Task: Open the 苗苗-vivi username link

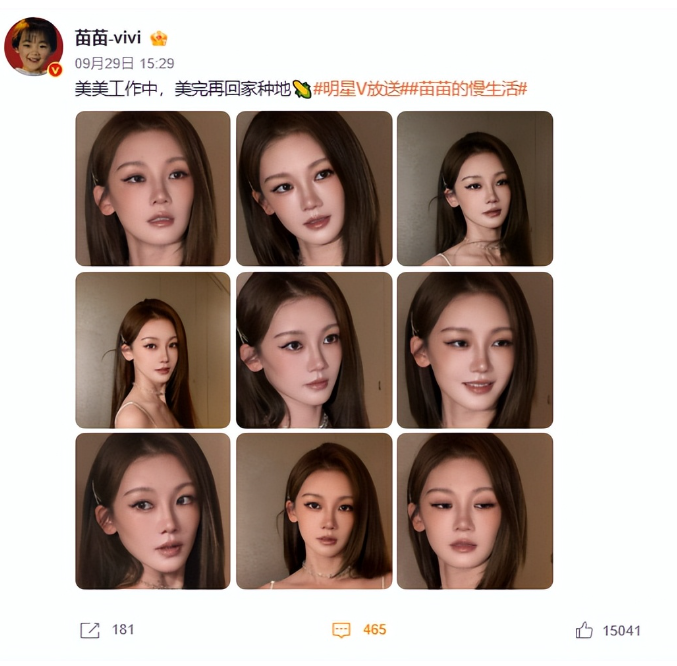Action: tap(108, 39)
